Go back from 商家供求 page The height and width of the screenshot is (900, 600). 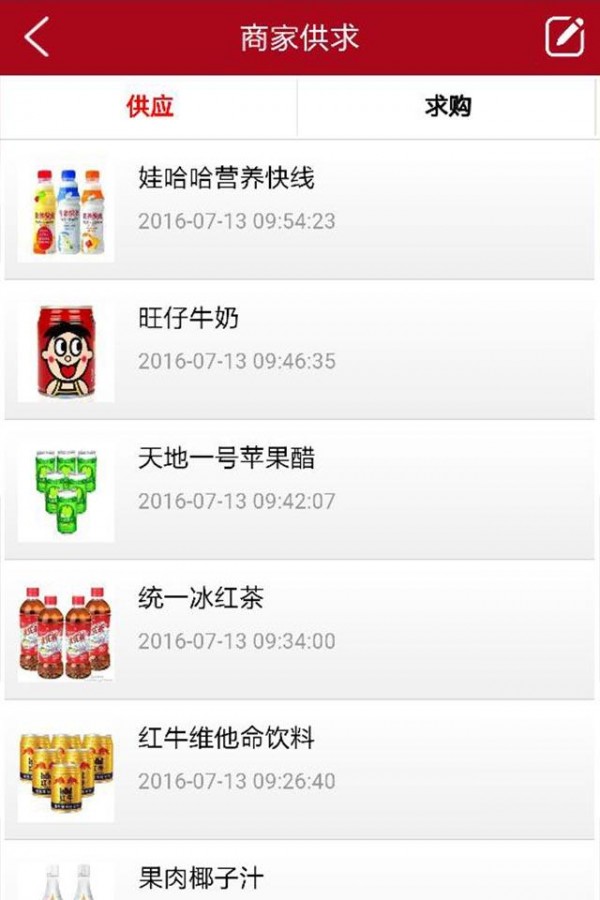[x=37, y=38]
